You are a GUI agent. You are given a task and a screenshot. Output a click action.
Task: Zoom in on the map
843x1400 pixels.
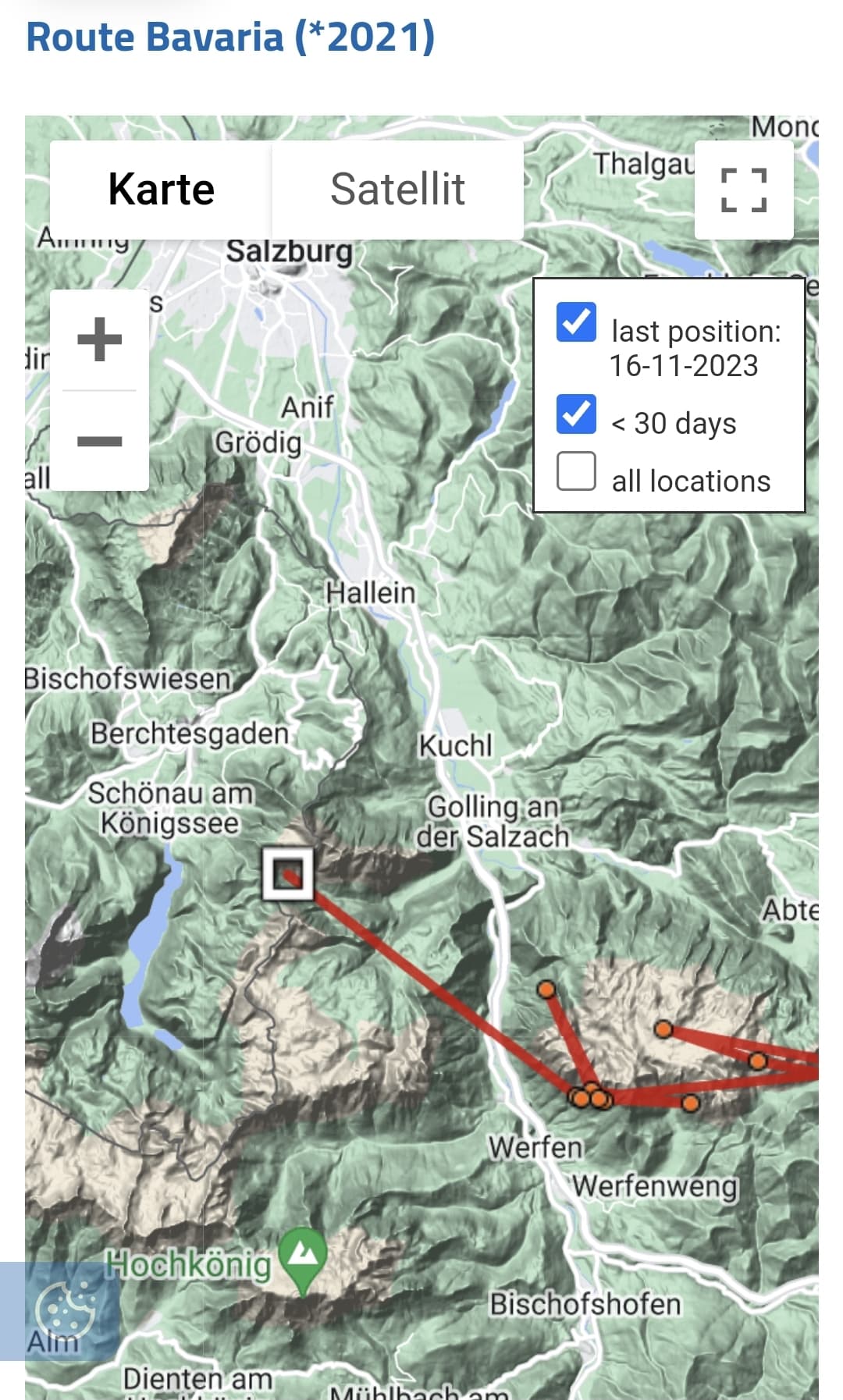99,339
